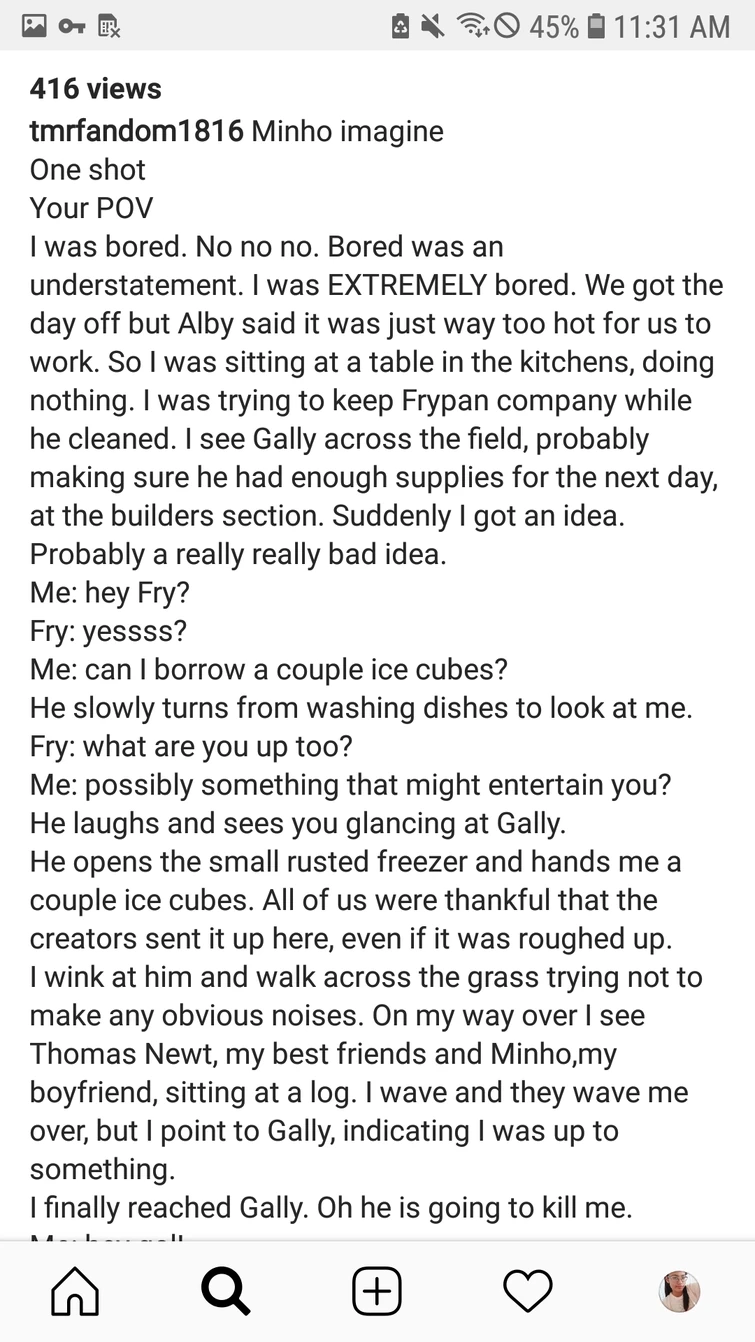Tap the screenshot notification icon in status bar
This screenshot has height=1342, width=755.
pos(36,27)
